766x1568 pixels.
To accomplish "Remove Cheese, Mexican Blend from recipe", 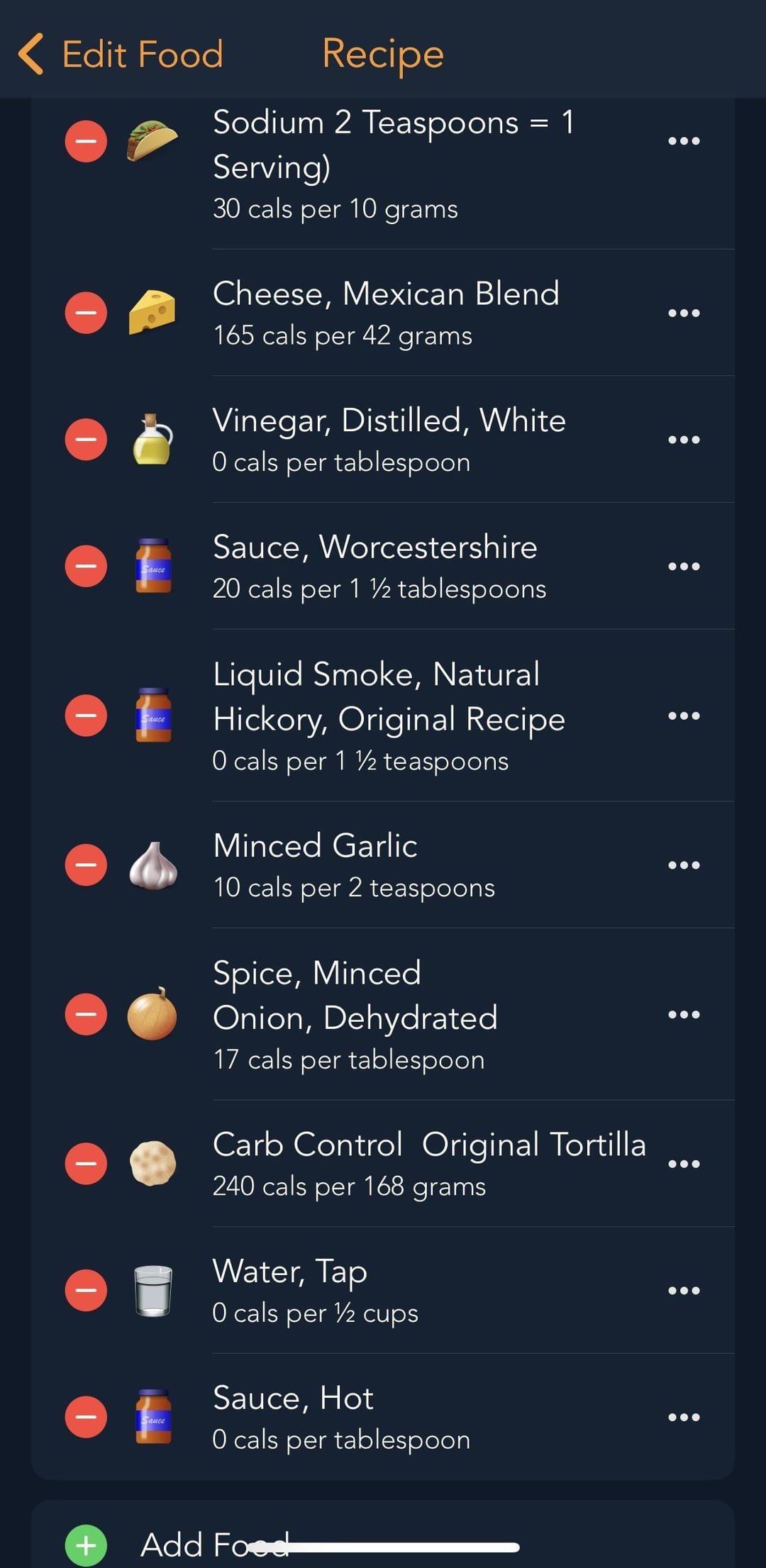I will click(86, 313).
